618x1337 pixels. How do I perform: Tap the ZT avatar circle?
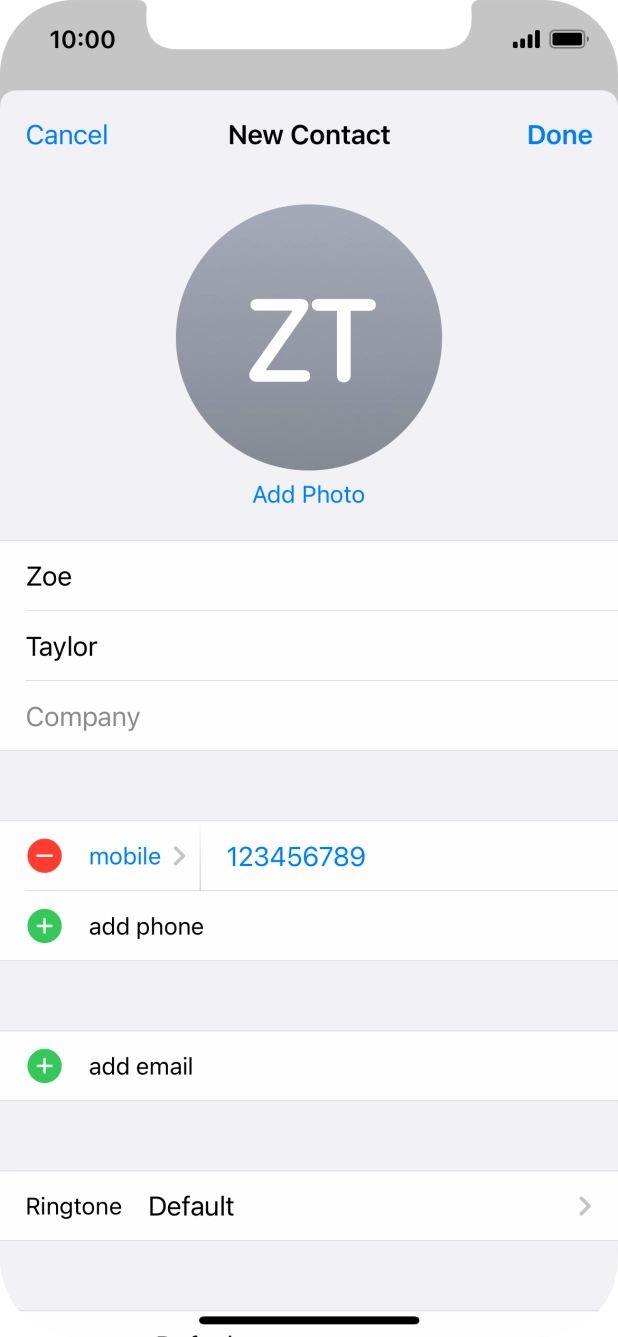click(308, 338)
